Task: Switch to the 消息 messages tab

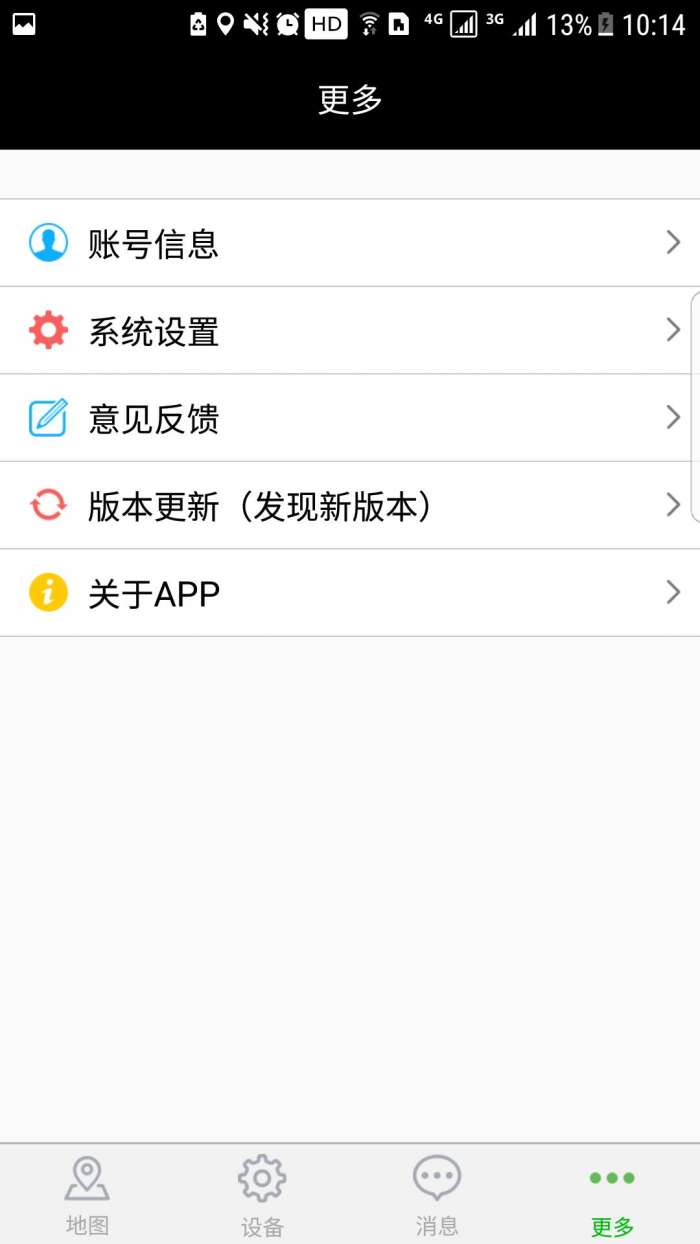Action: pos(437,1195)
